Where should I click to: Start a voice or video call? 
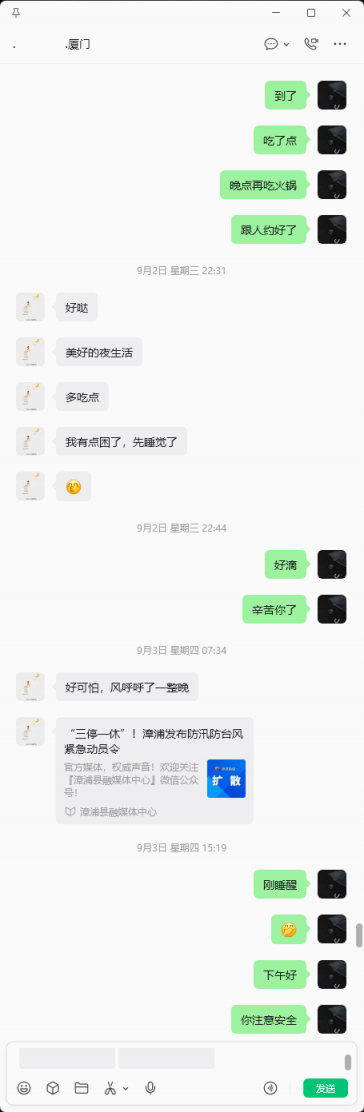coord(311,44)
